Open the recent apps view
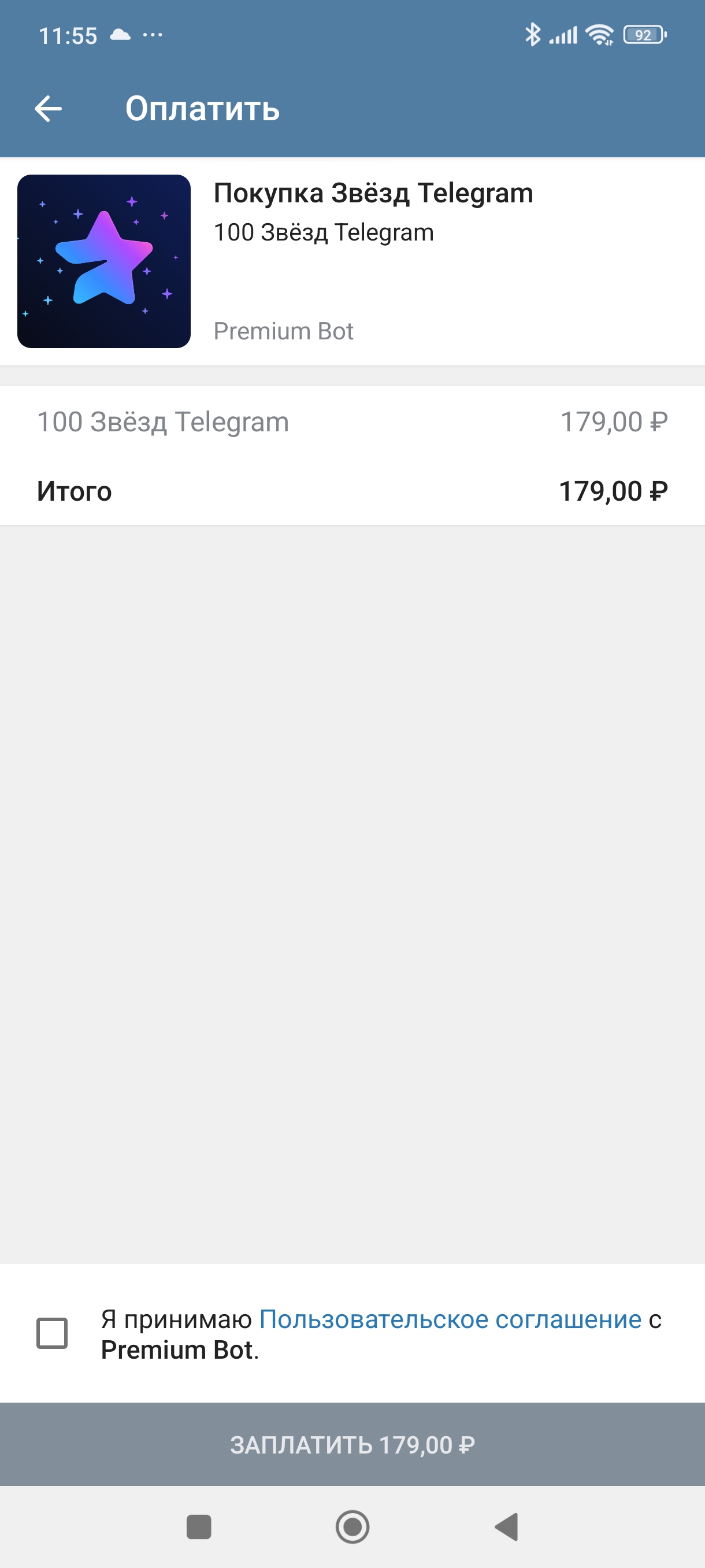Screen dimensions: 705x1568 (x=199, y=1526)
